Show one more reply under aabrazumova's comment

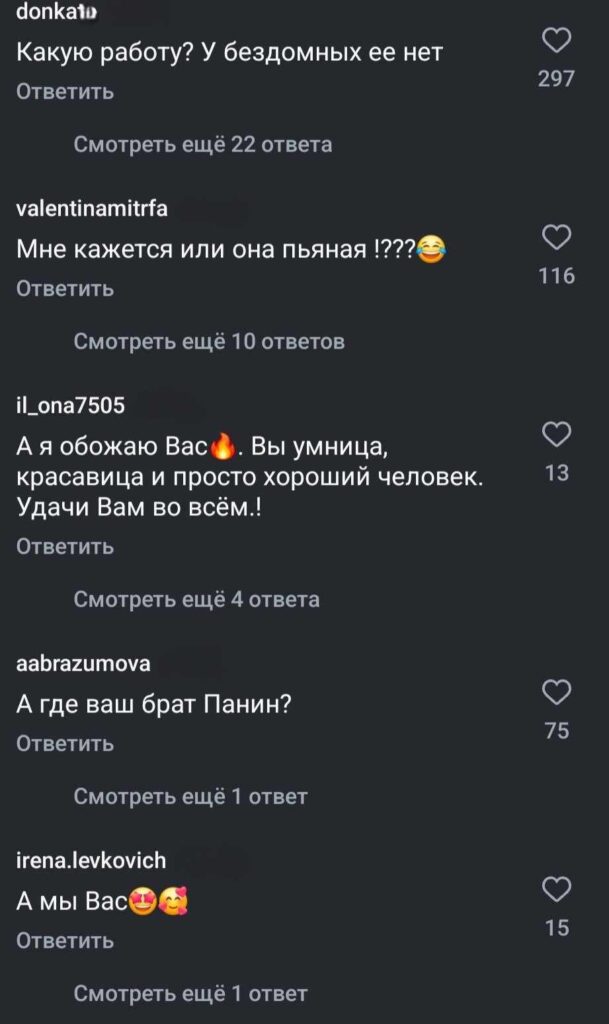coord(190,796)
